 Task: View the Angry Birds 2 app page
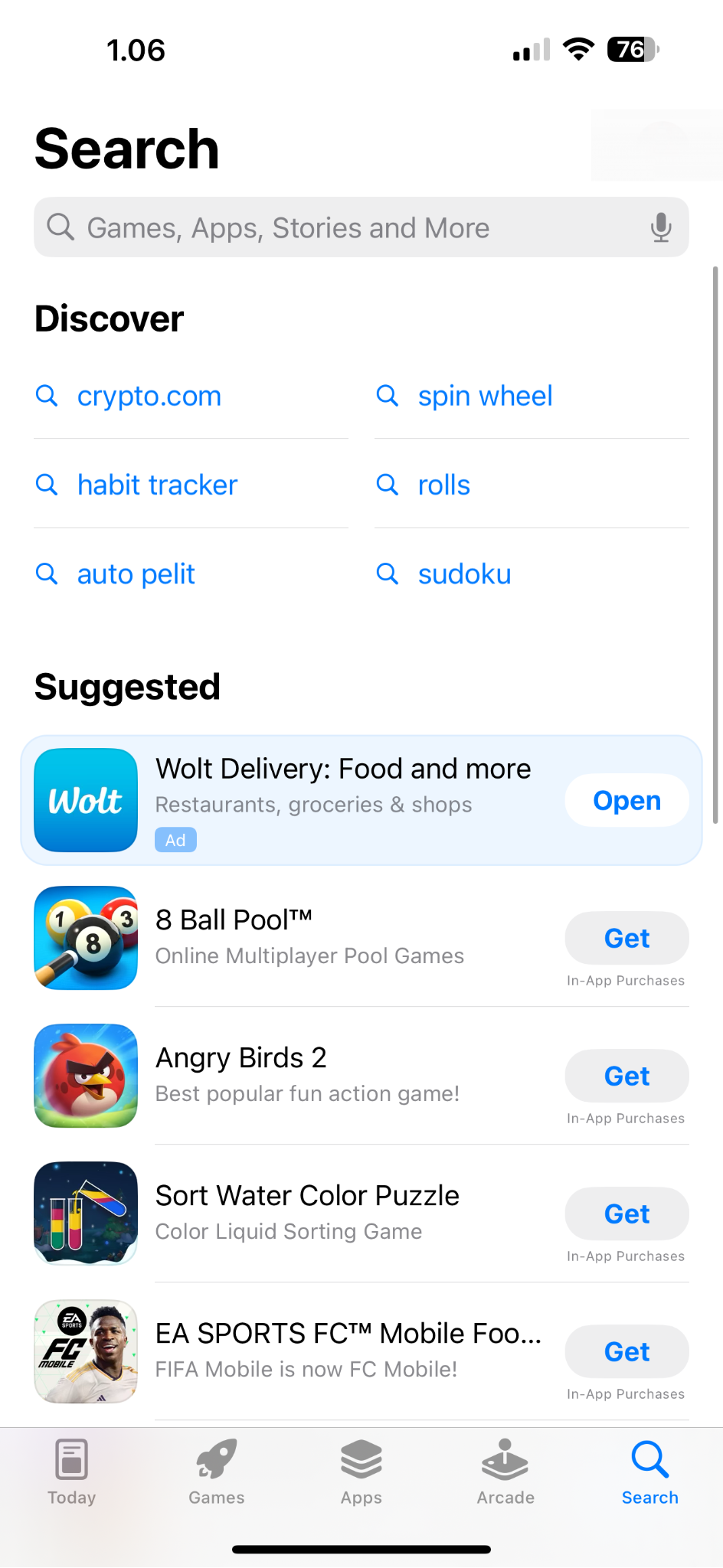306,1074
